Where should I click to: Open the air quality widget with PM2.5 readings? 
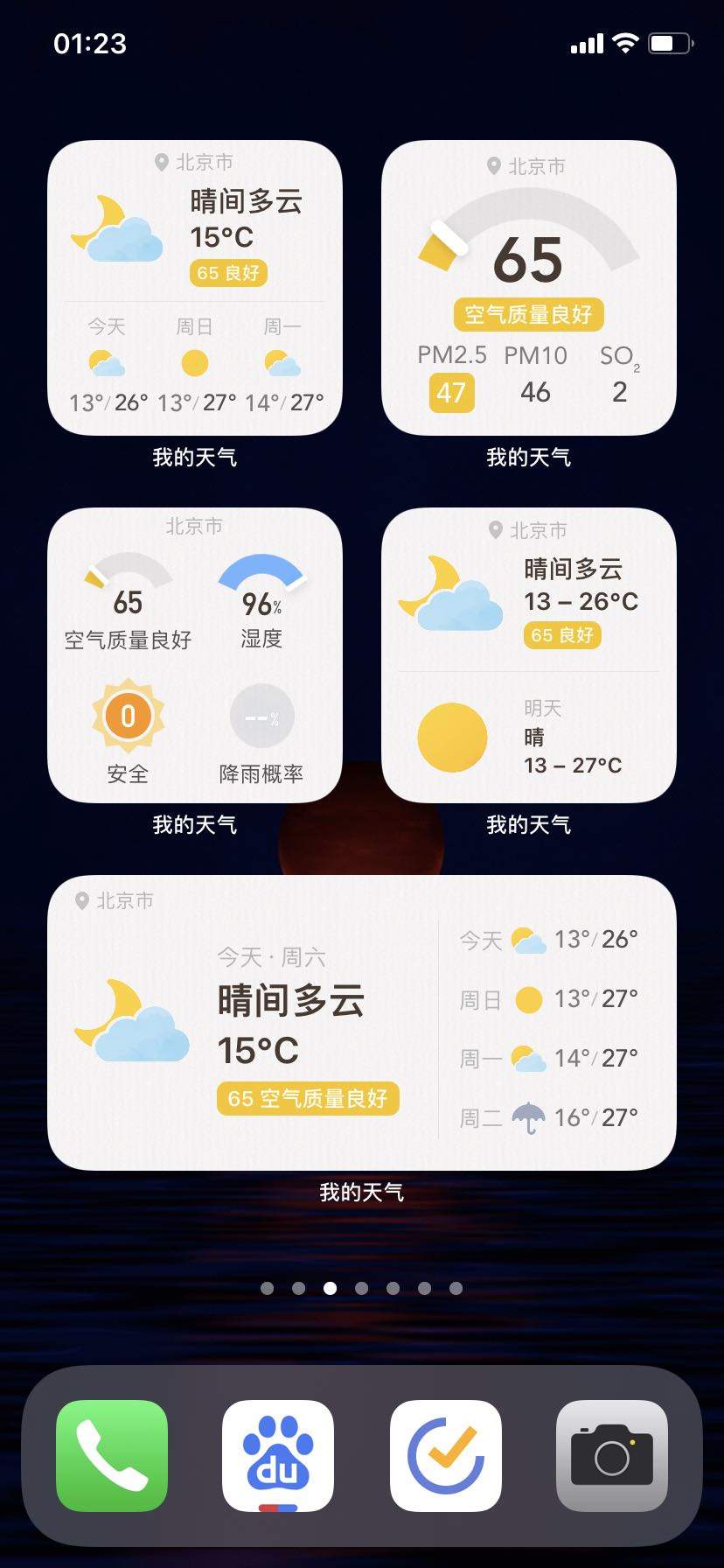click(x=529, y=288)
